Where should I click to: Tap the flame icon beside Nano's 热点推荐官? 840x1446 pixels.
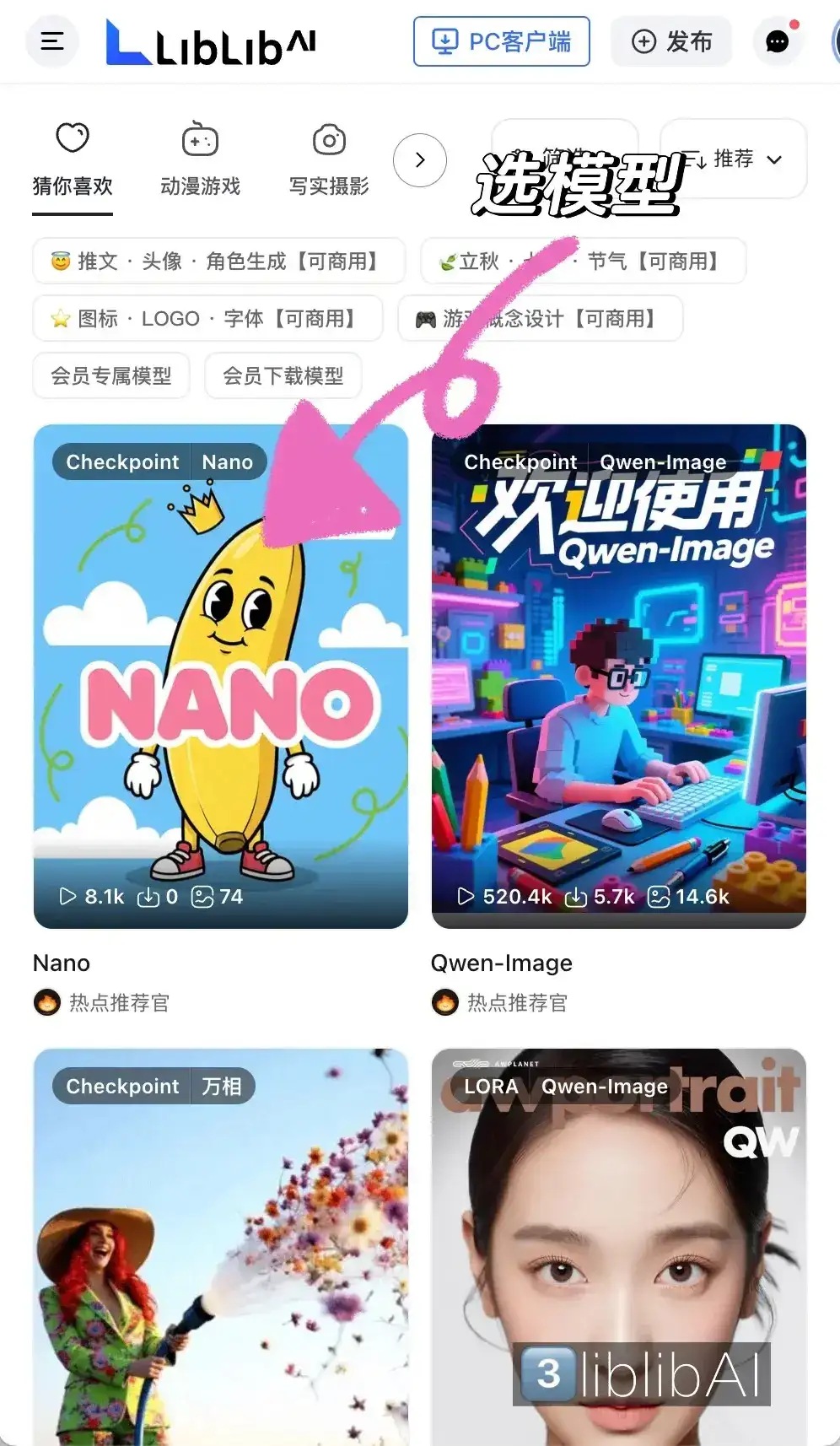pyautogui.click(x=48, y=1002)
